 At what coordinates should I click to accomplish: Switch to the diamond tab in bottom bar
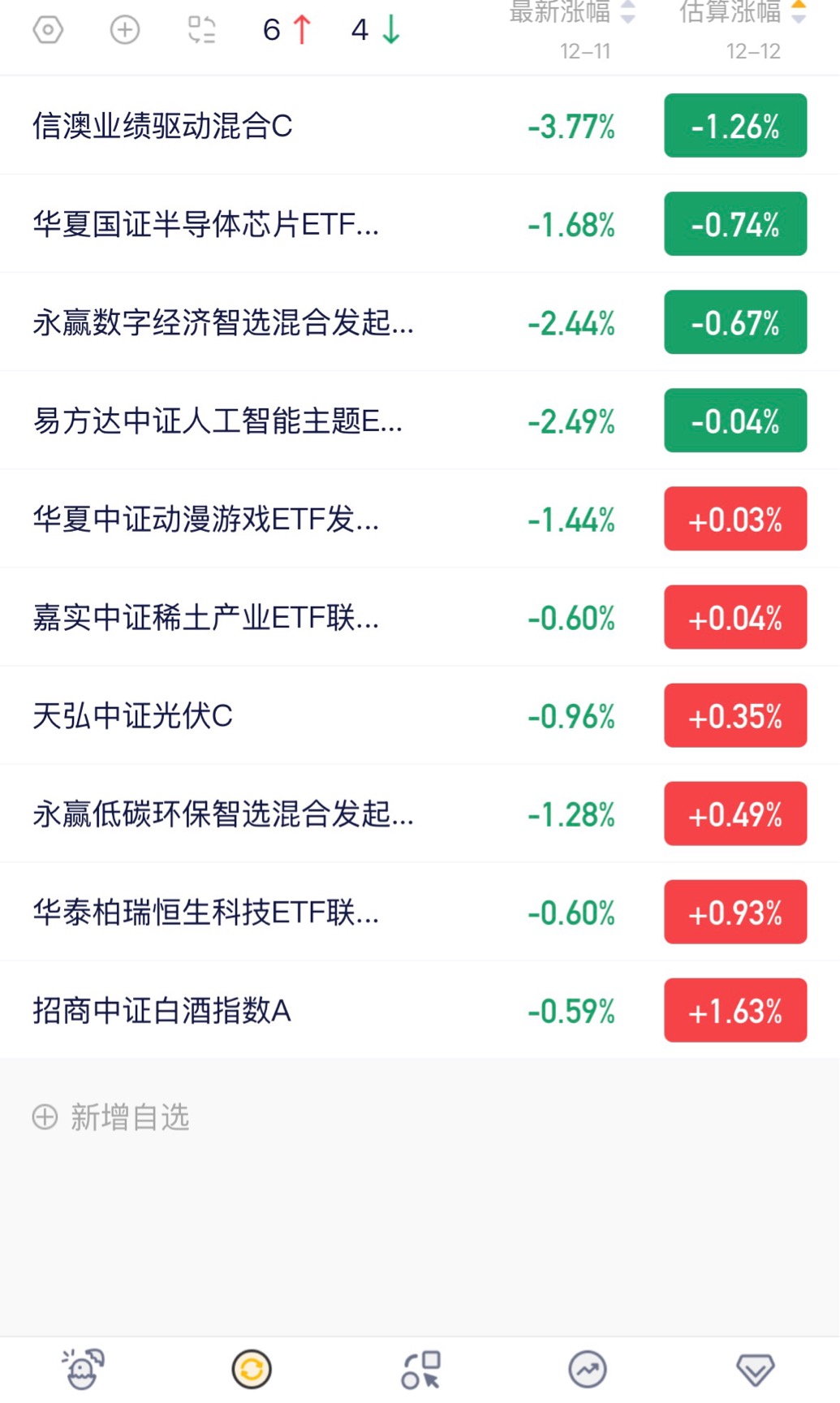755,1370
